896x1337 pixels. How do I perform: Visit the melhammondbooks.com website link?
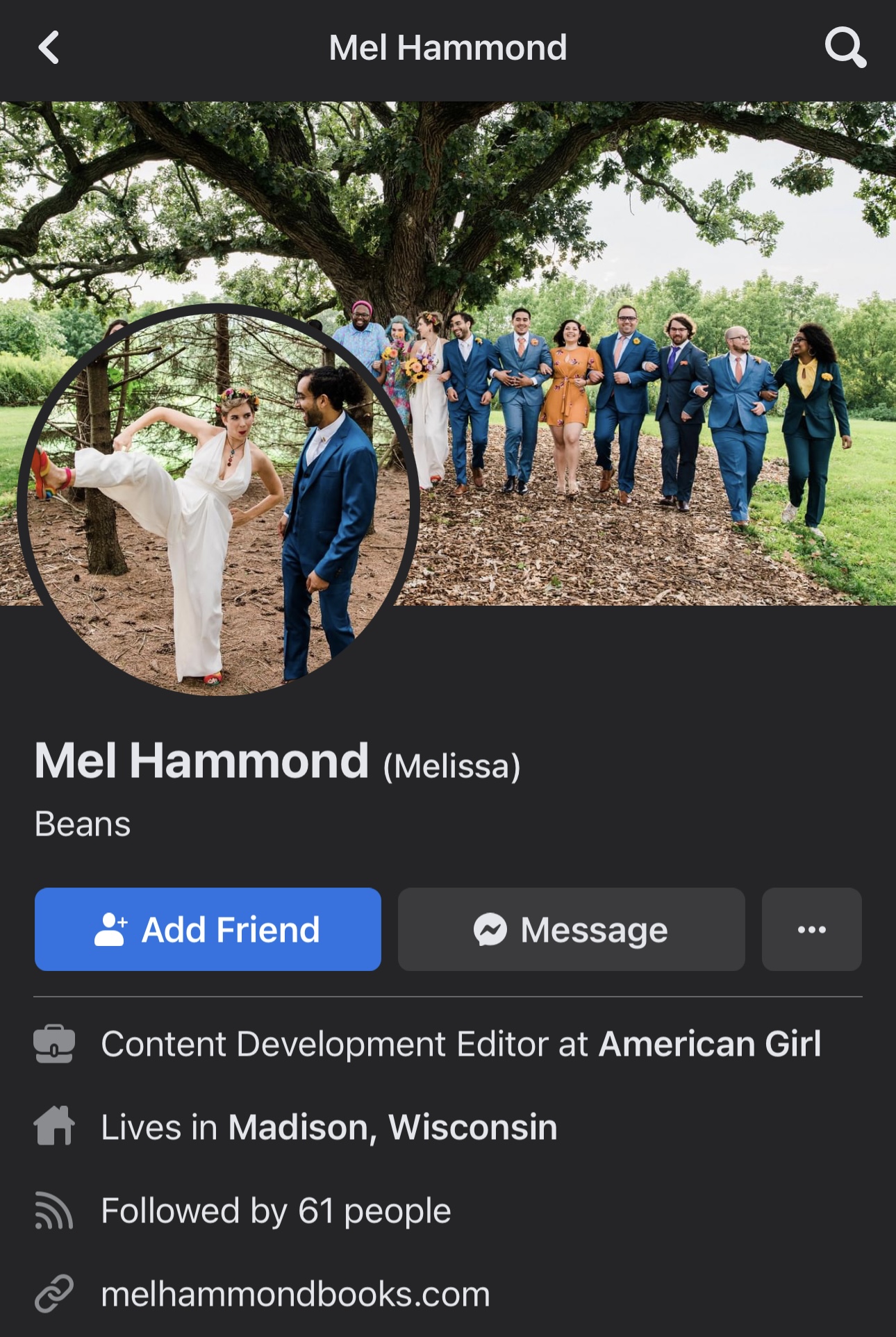(295, 1294)
